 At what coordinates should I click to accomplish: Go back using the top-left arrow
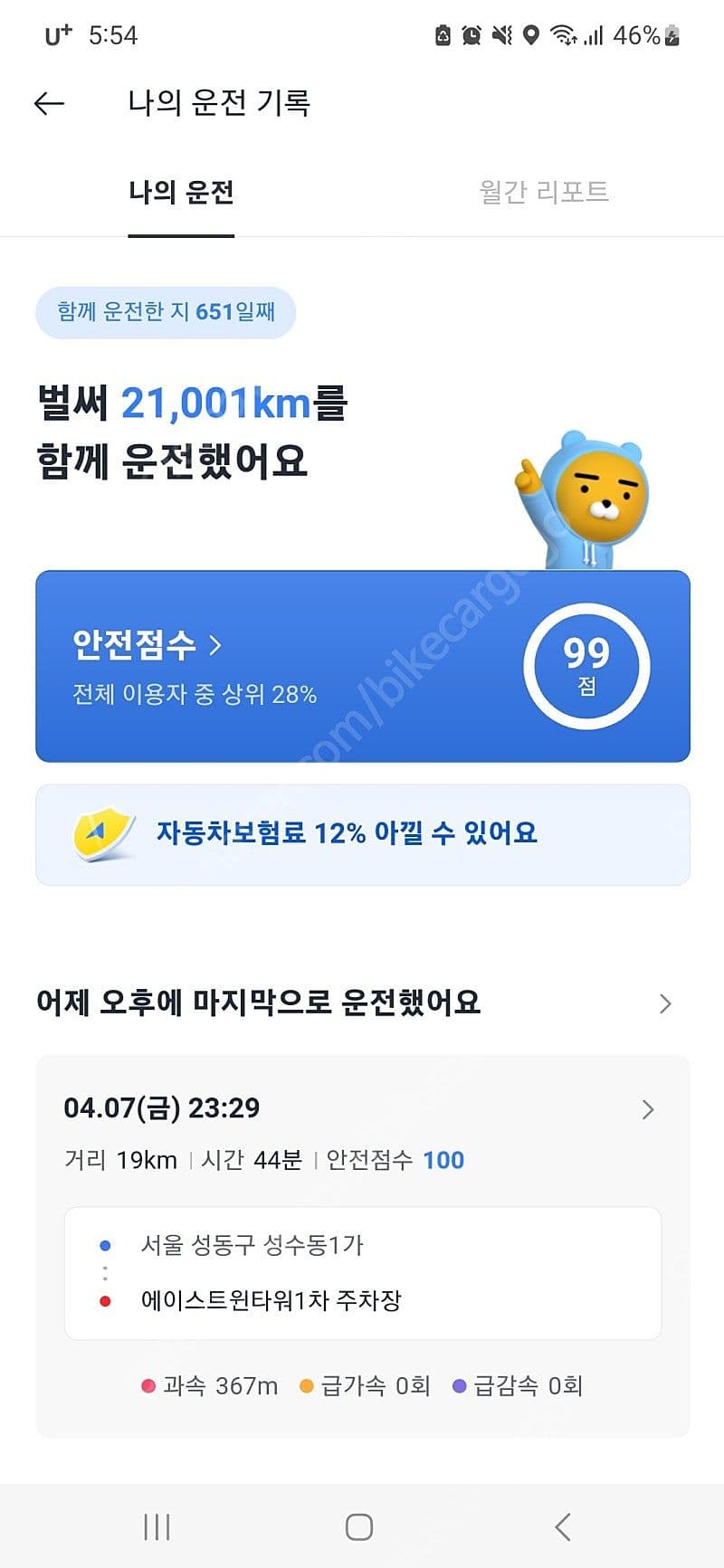(x=50, y=103)
